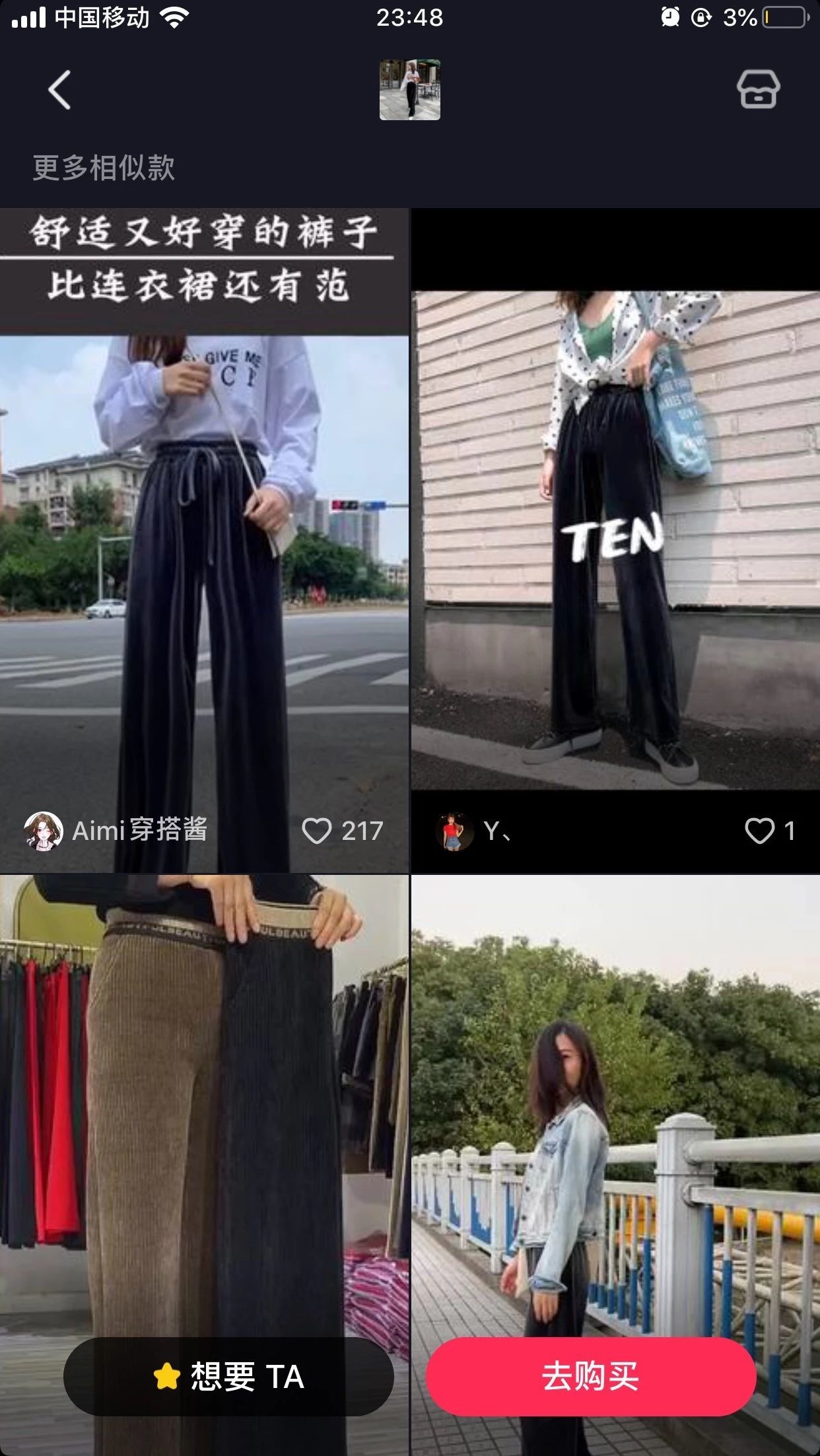Like the video by Y、
Viewport: 820px width, 1456px height.
759,831
